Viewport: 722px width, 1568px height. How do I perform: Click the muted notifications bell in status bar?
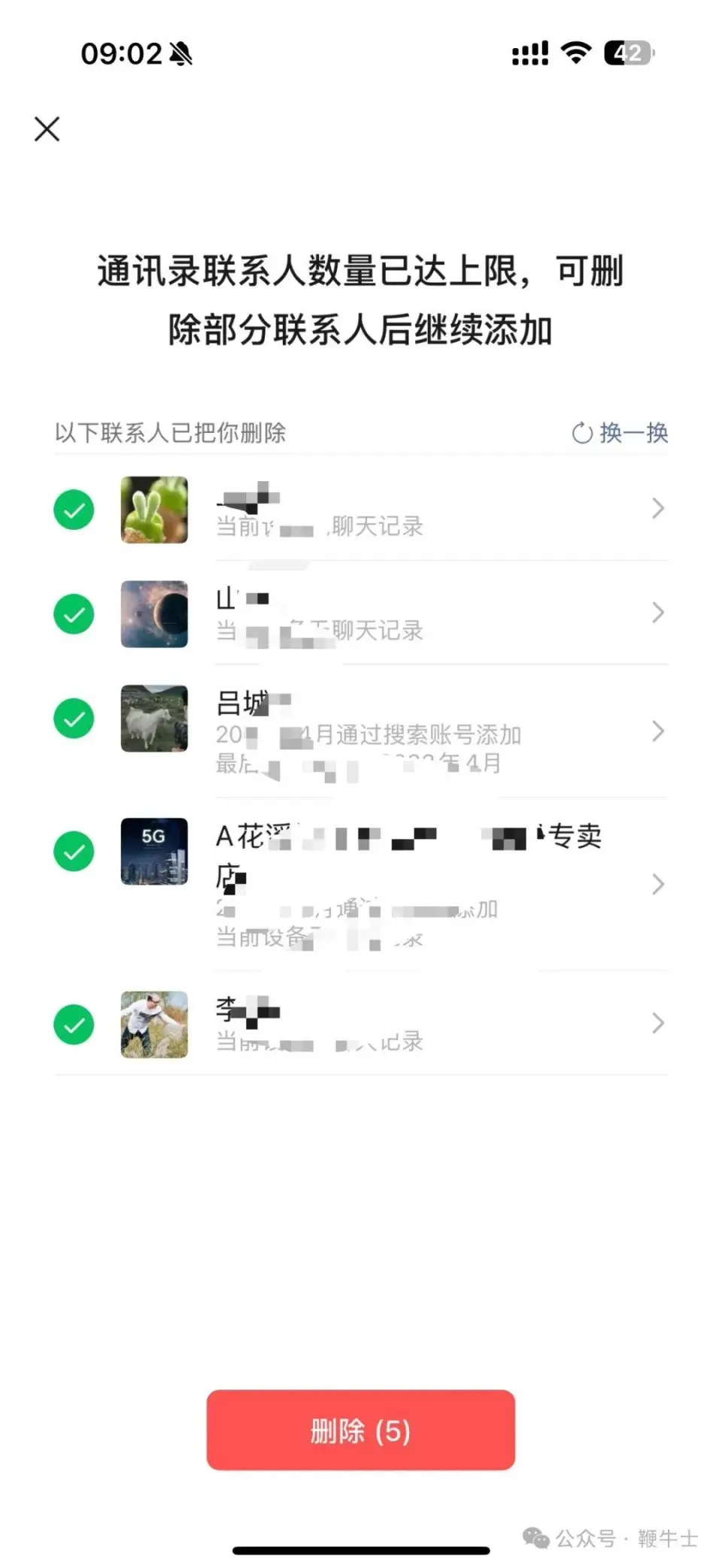point(180,53)
